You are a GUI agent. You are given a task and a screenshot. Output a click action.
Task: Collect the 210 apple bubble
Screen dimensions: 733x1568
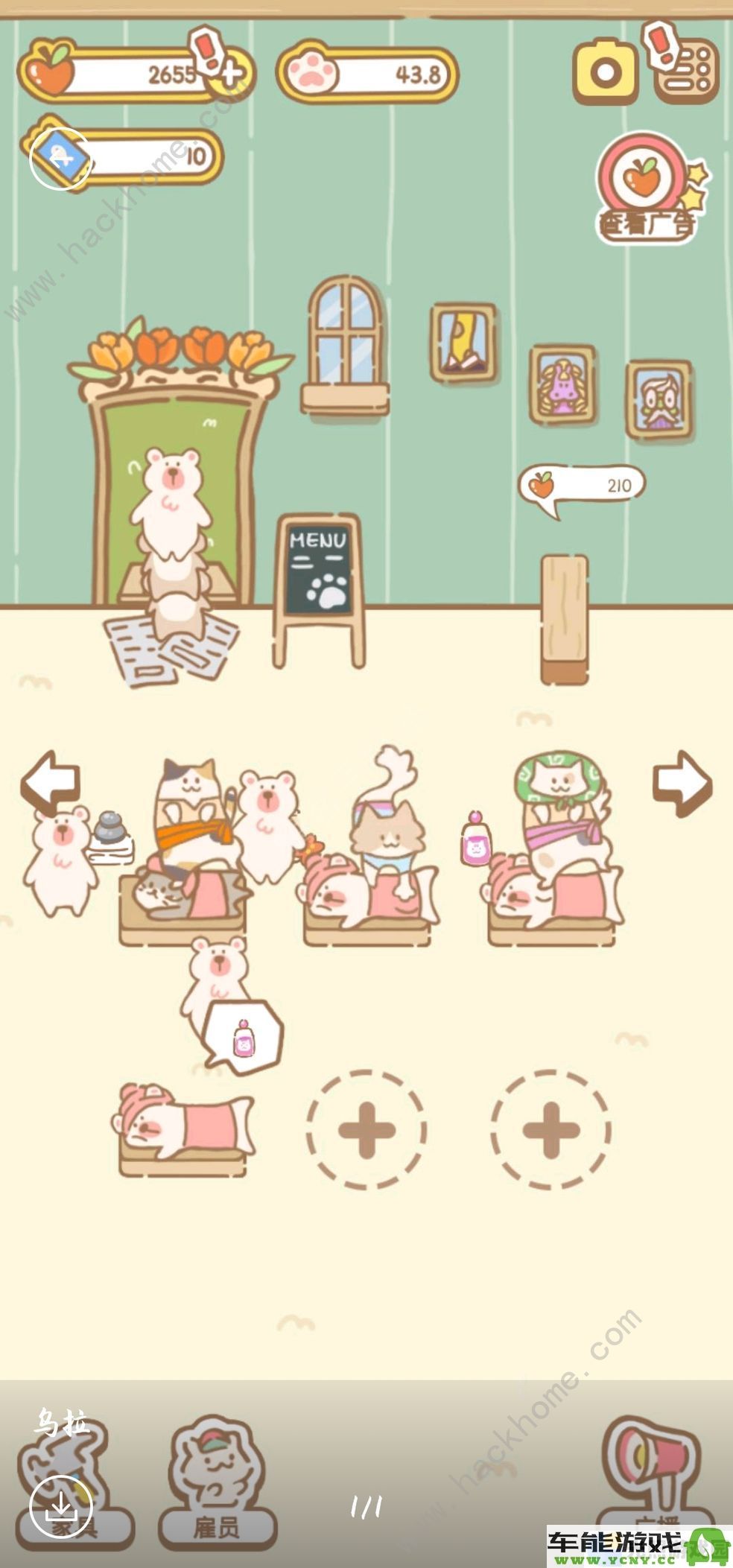pos(582,486)
